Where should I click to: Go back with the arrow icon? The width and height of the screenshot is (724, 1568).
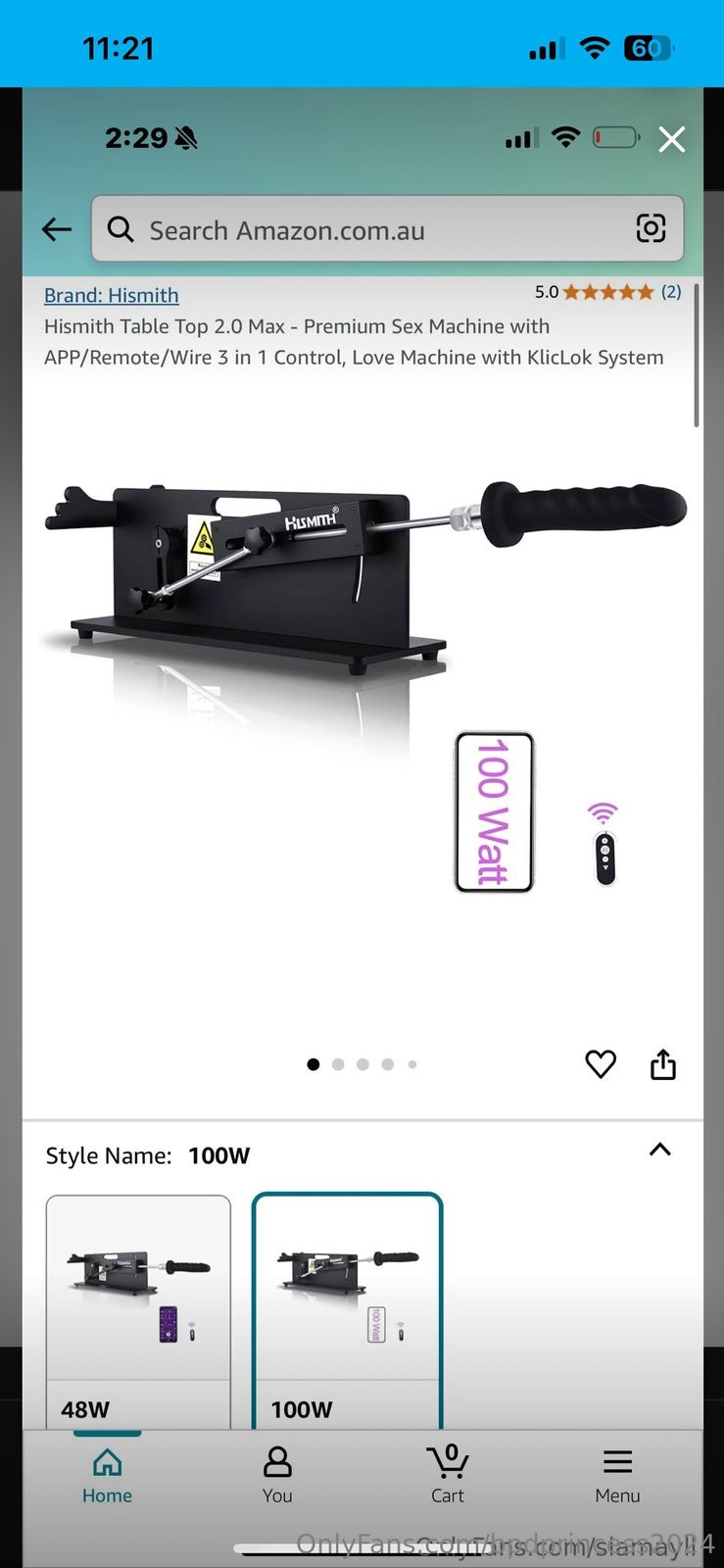[57, 229]
